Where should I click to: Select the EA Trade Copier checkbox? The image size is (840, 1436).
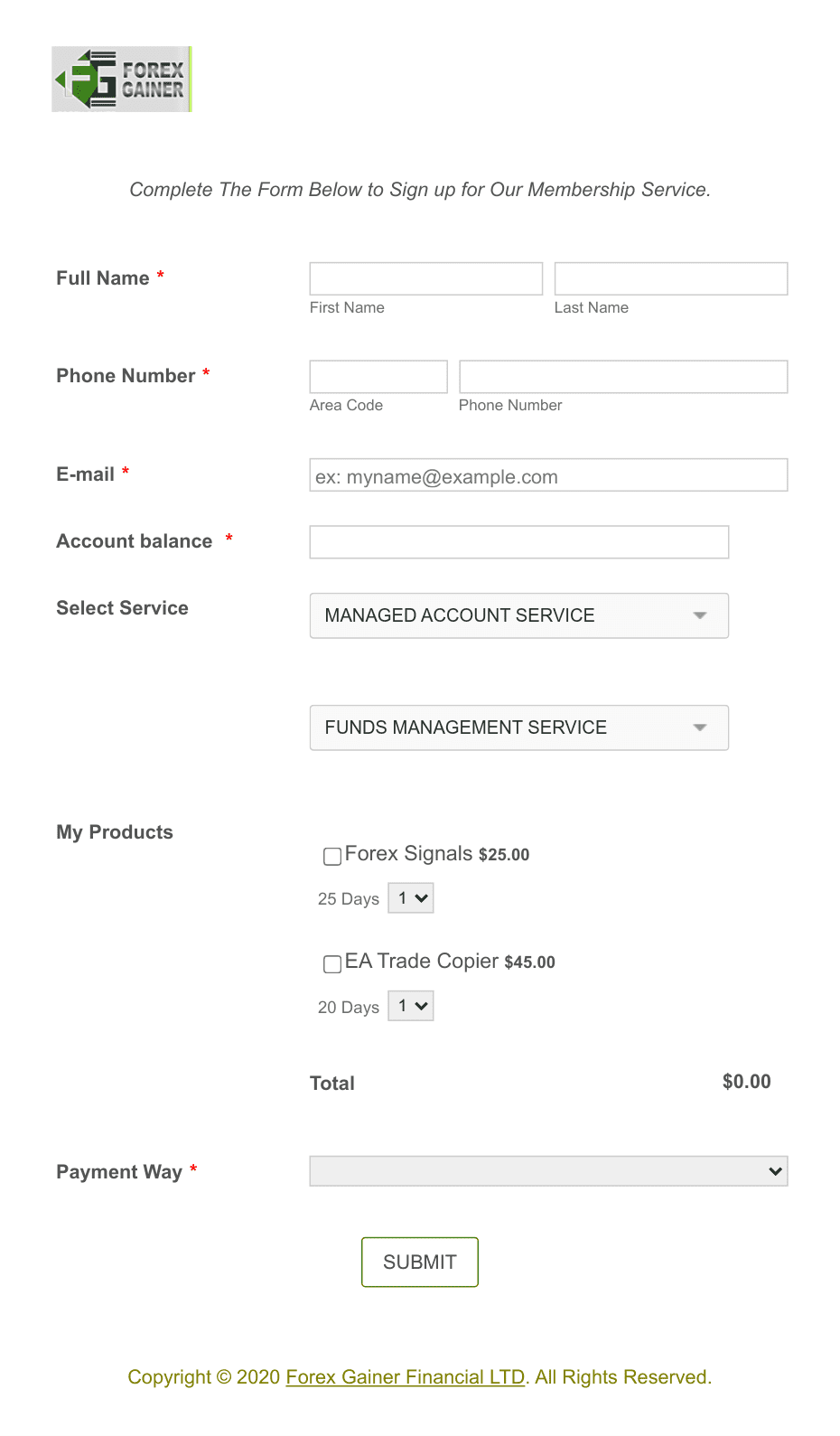(332, 963)
